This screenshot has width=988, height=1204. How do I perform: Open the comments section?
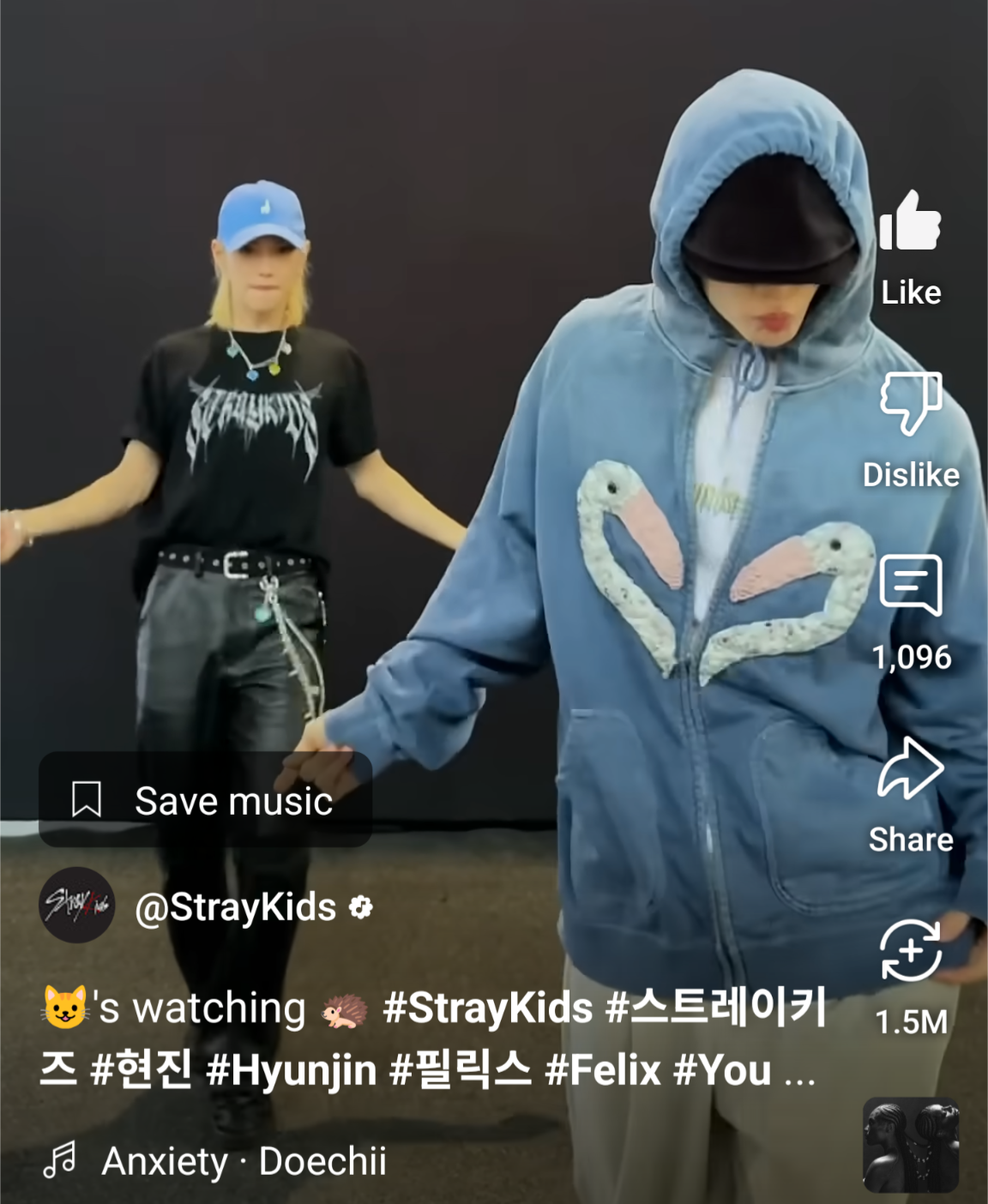point(910,586)
